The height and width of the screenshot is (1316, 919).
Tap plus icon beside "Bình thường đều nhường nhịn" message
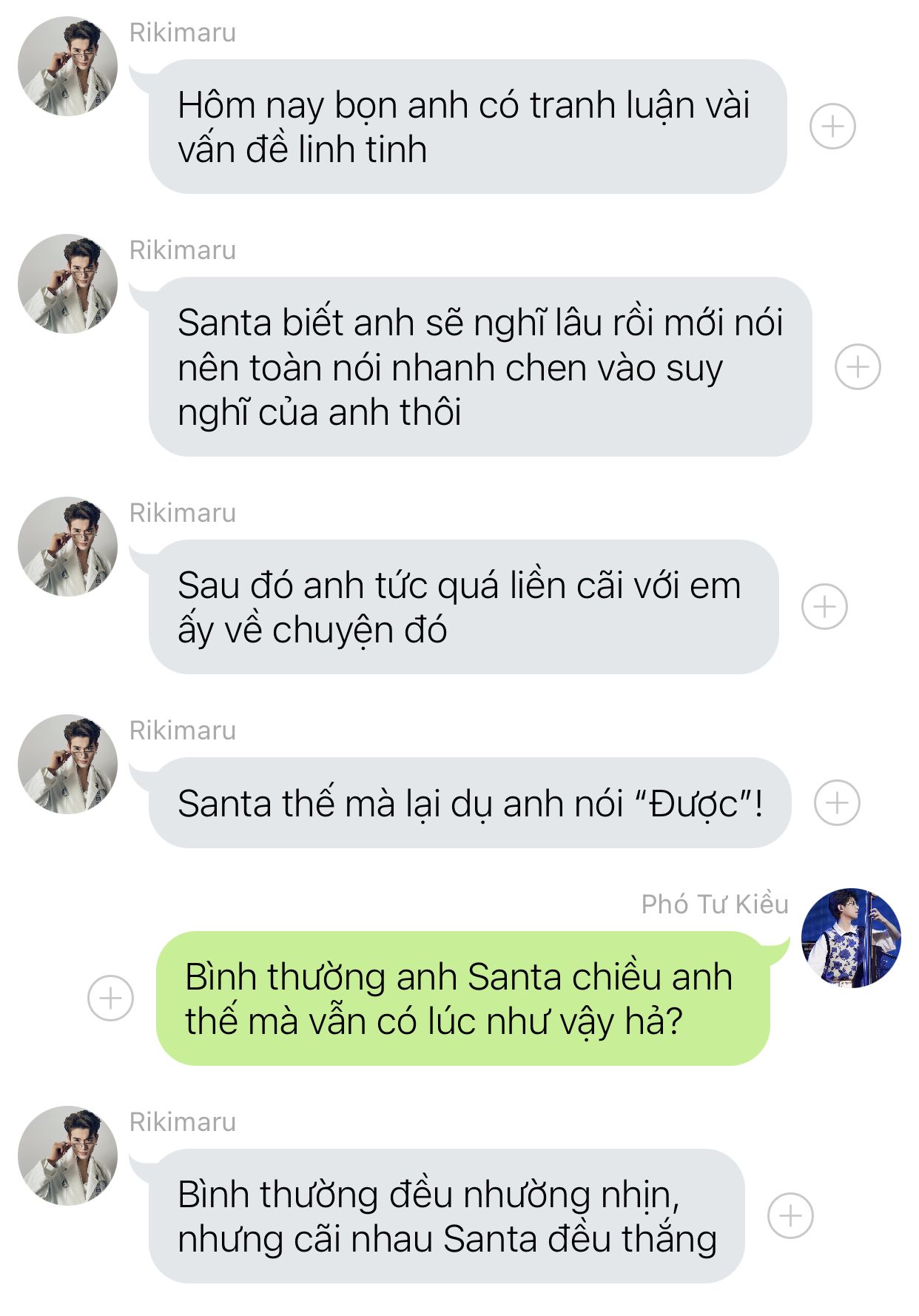click(790, 1216)
